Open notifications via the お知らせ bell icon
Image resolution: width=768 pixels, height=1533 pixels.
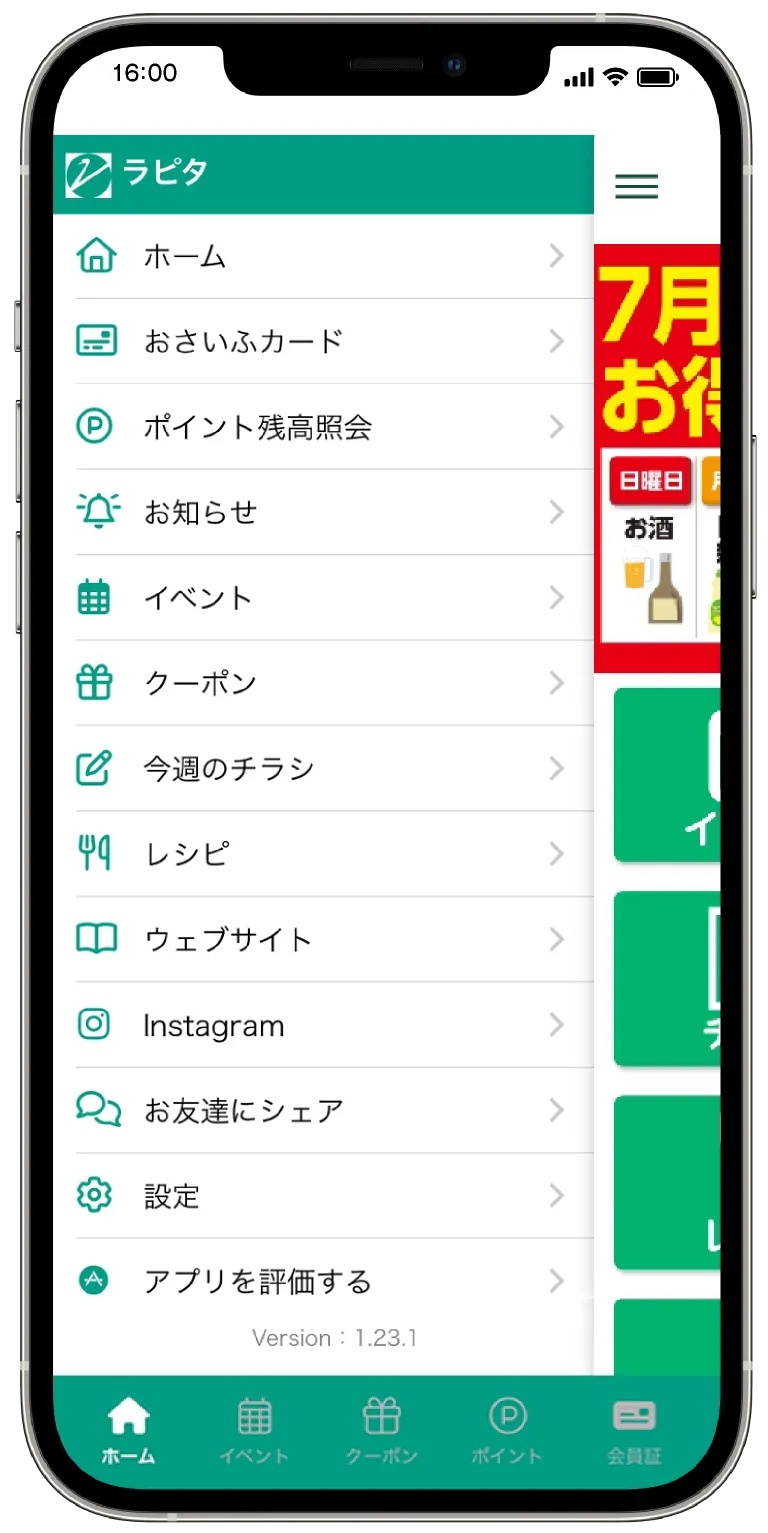[x=95, y=512]
